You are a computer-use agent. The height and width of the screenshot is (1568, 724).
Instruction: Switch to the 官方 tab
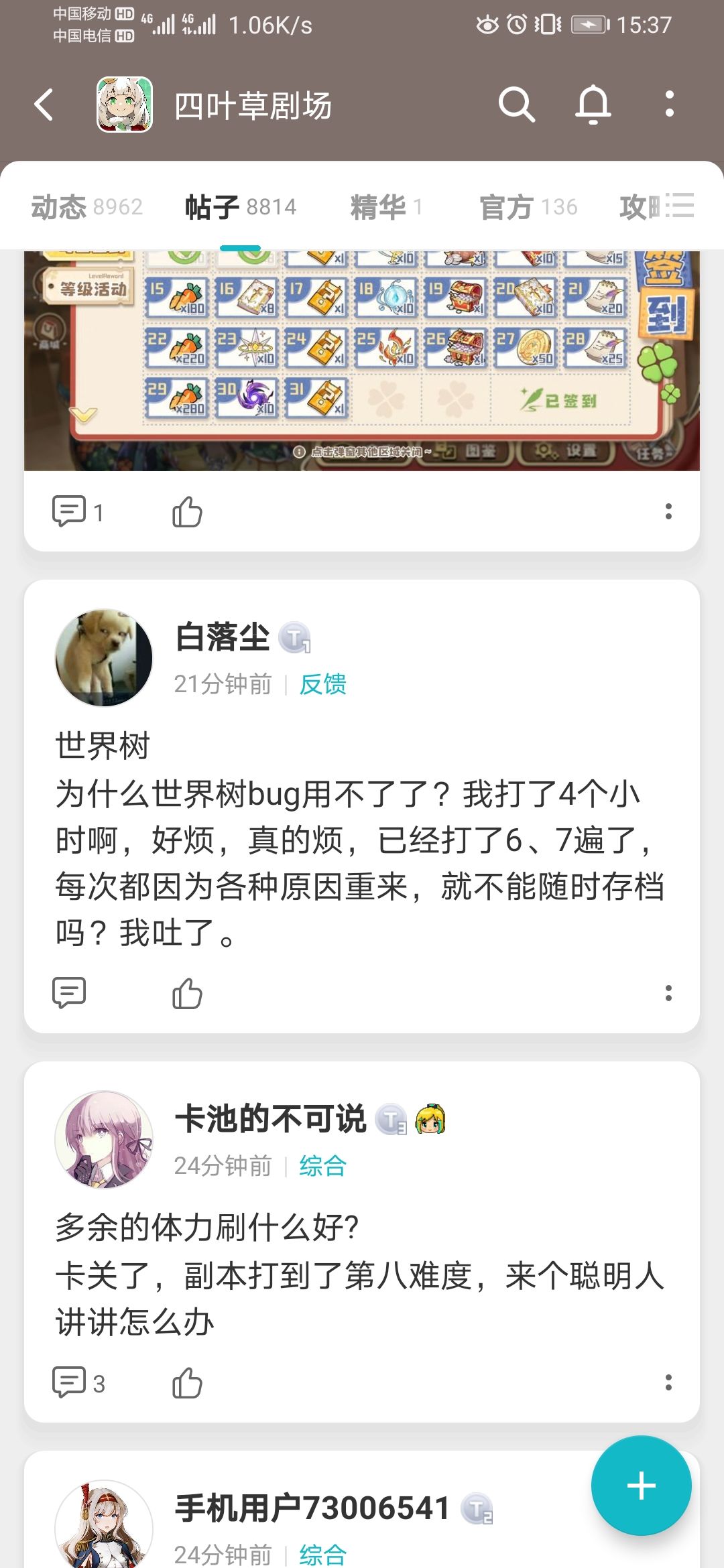click(x=529, y=206)
